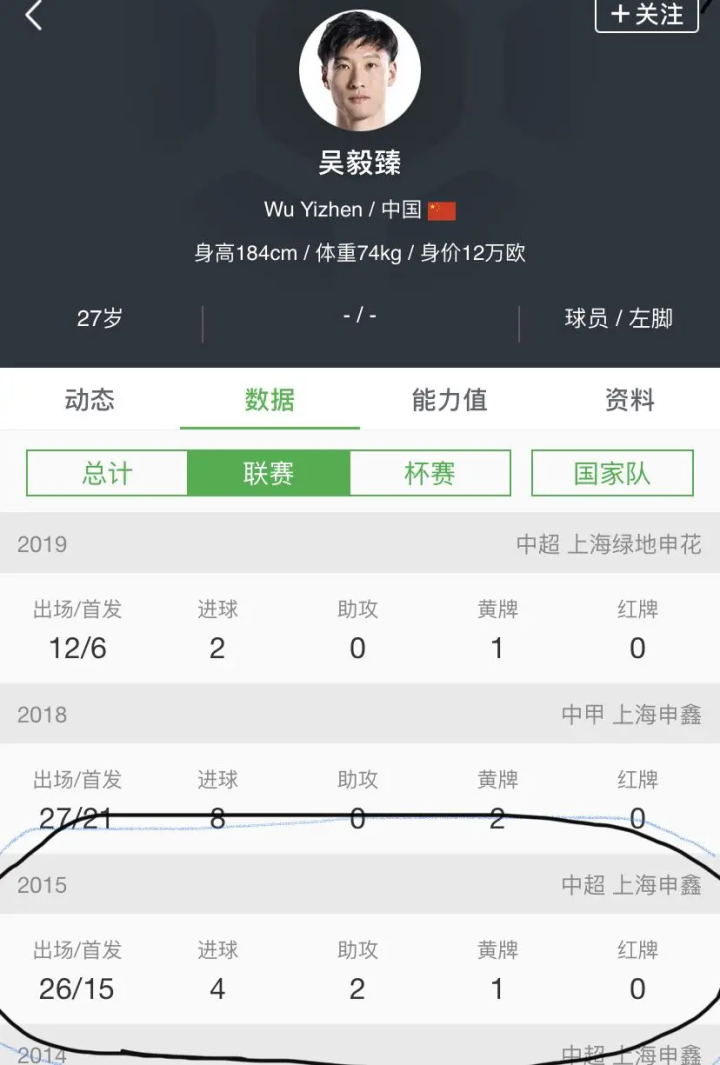Viewport: 720px width, 1065px height.
Task: Switch to the 动态 tab
Action: pos(90,400)
